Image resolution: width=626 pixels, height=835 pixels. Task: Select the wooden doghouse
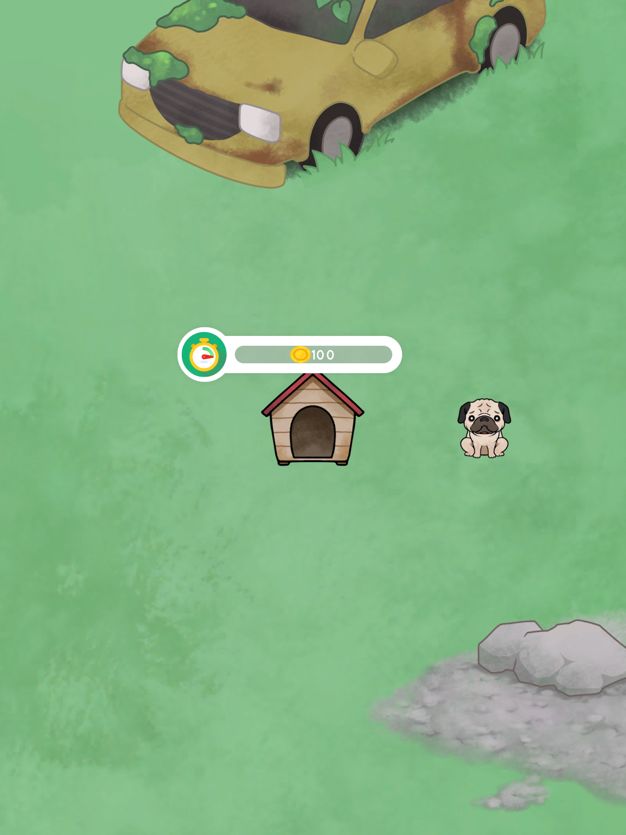(312, 421)
